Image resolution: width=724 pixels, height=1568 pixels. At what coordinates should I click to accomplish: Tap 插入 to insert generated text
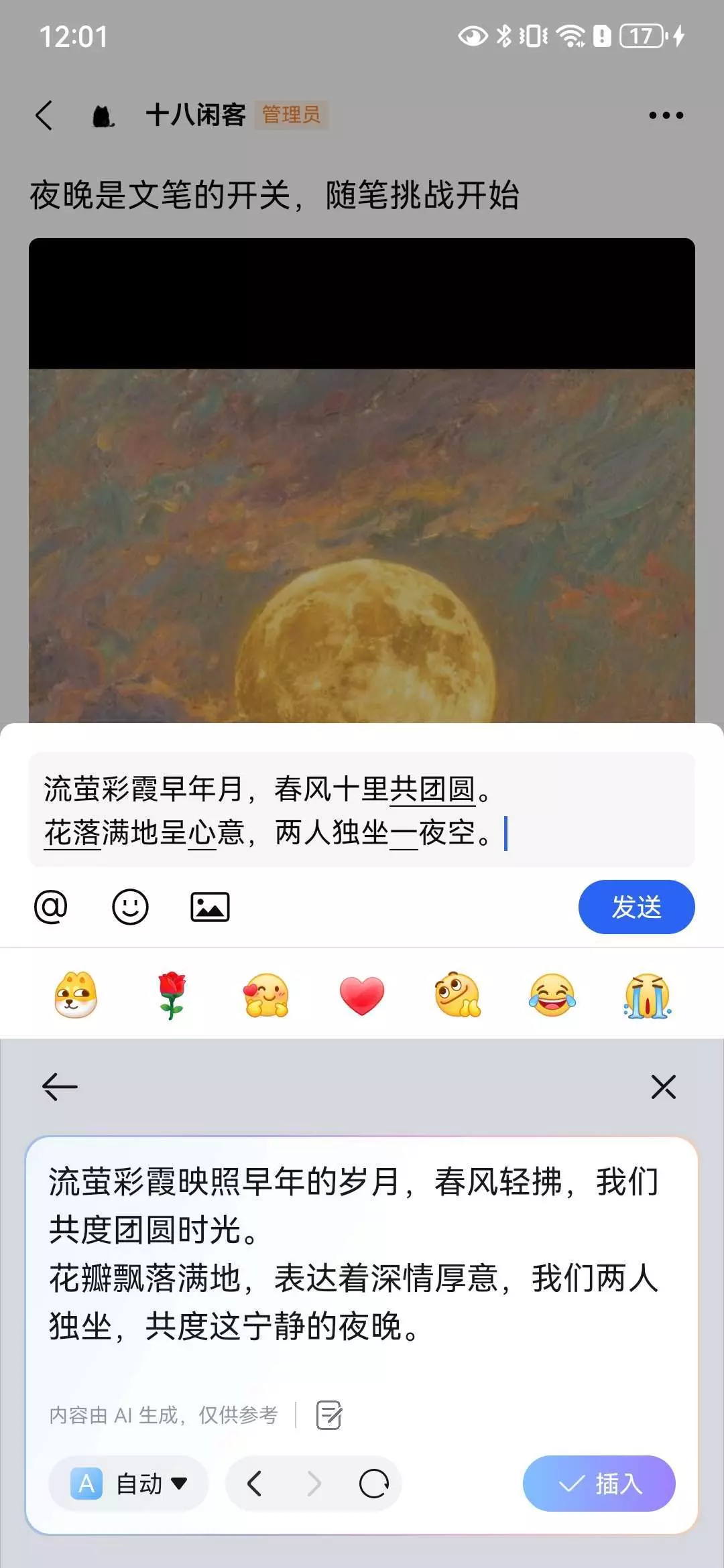point(599,1484)
